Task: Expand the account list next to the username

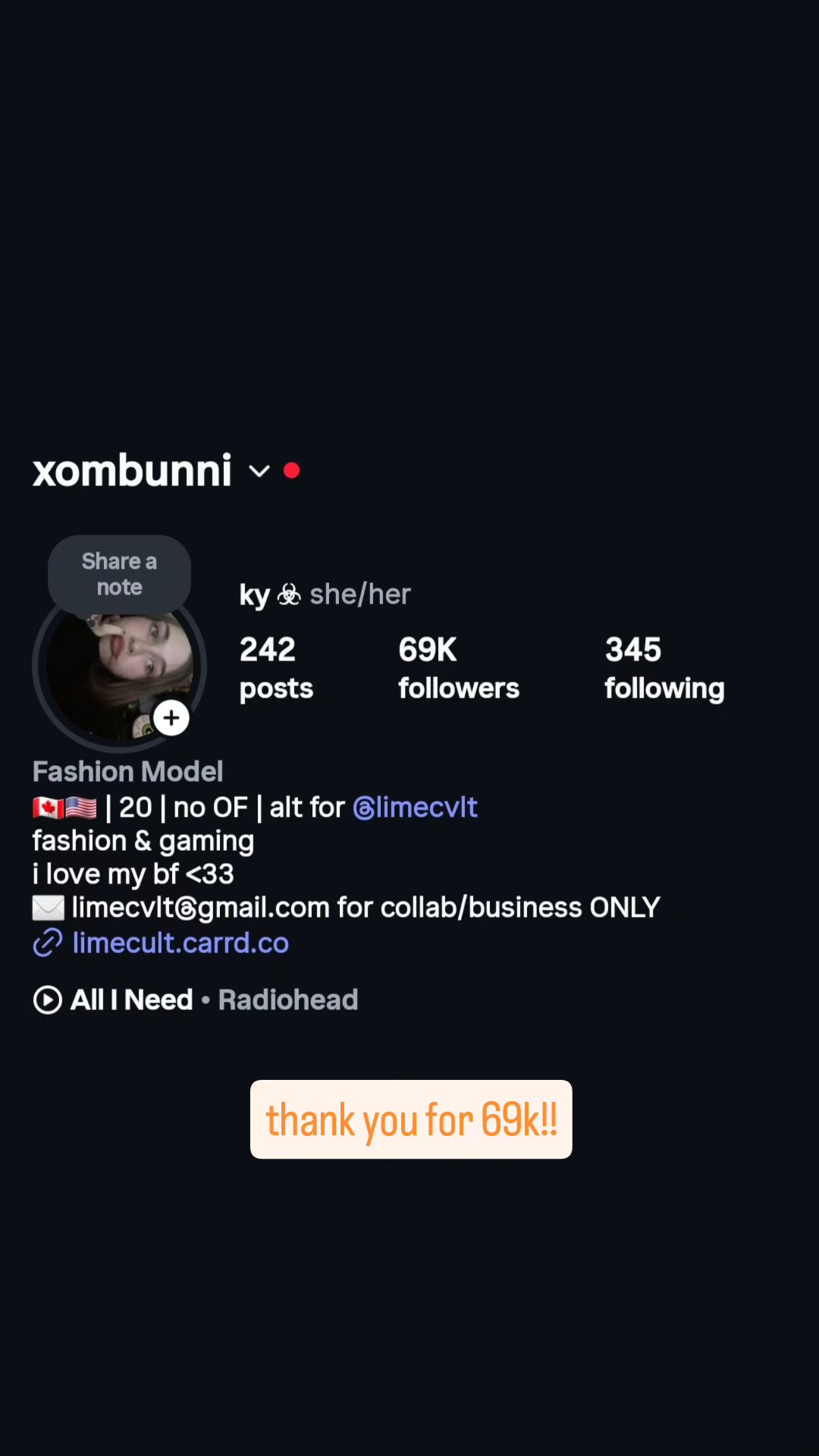Action: [259, 472]
